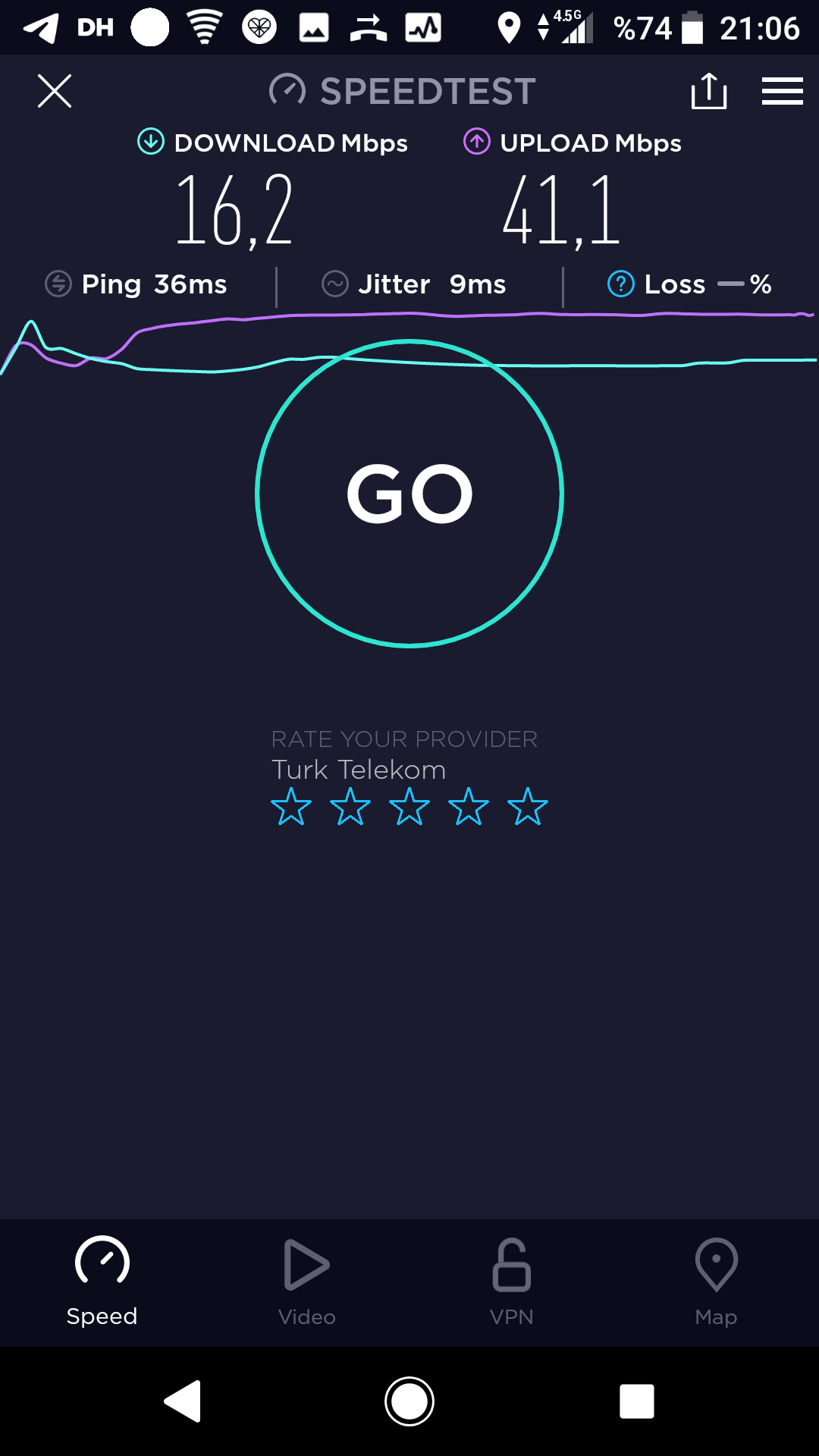
Task: Share the speed test result
Action: (709, 91)
